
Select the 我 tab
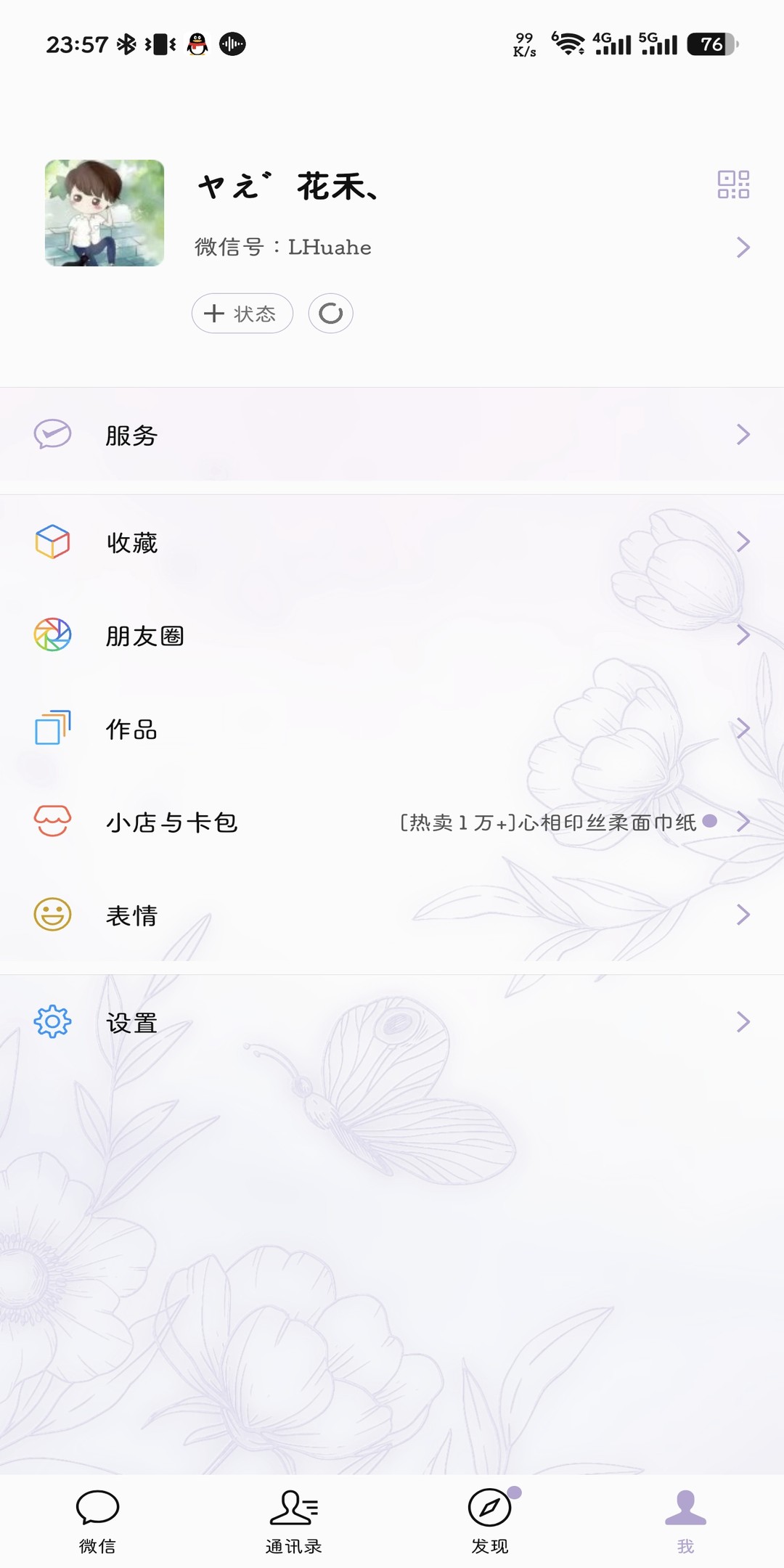click(686, 1521)
